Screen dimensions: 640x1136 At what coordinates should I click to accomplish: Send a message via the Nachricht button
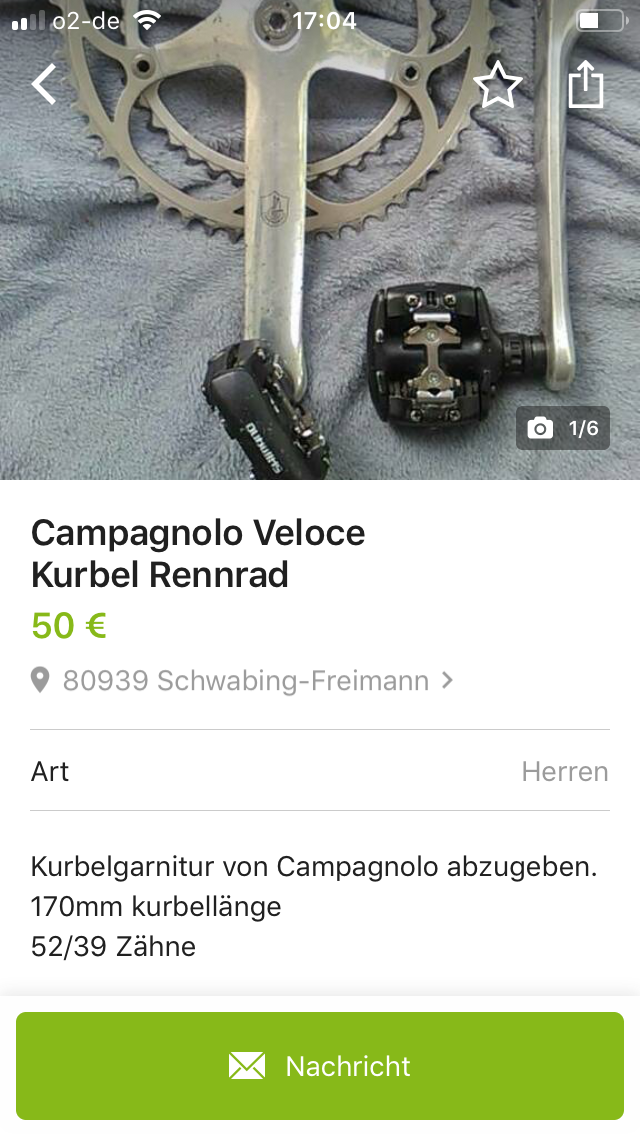tap(320, 1066)
